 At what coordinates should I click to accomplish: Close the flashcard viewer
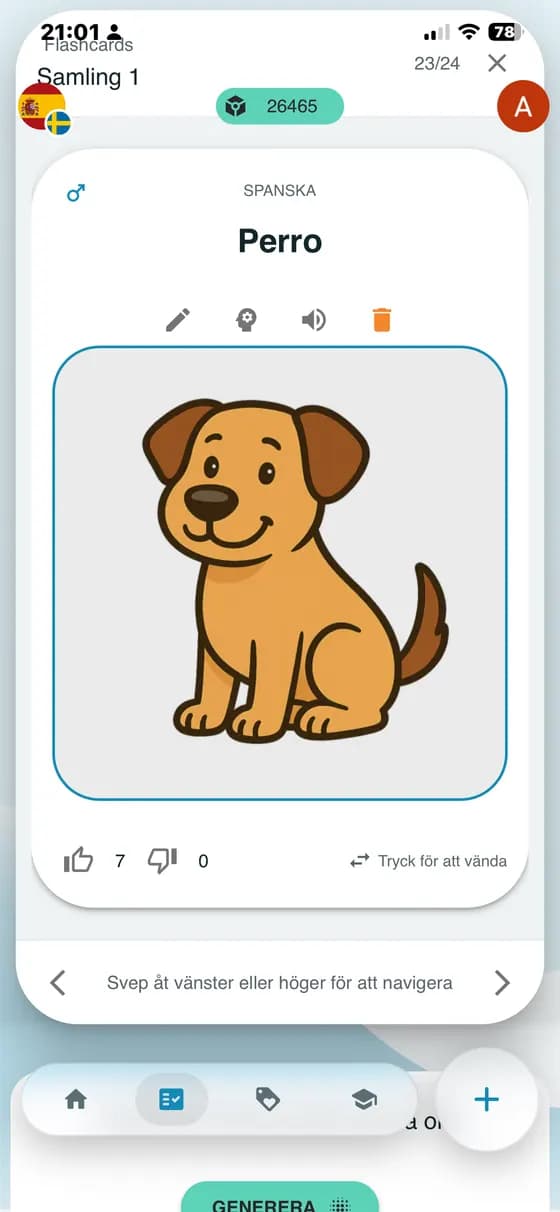click(x=497, y=63)
